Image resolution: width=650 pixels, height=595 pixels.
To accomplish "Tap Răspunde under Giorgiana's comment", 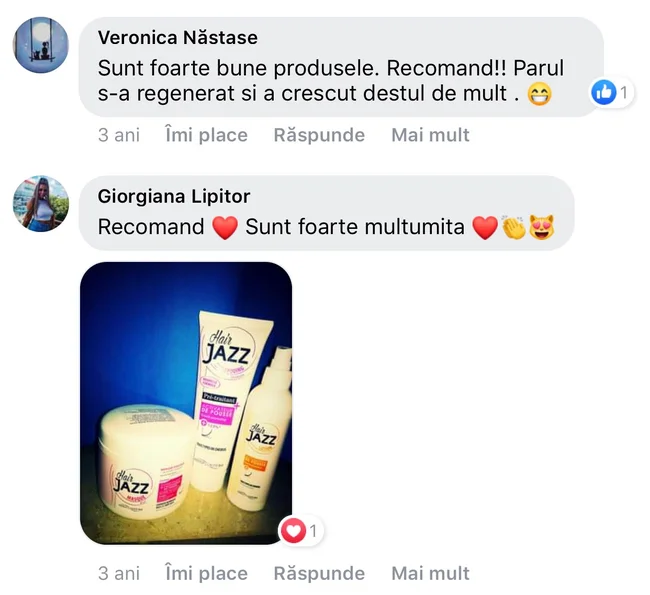I will (x=319, y=574).
